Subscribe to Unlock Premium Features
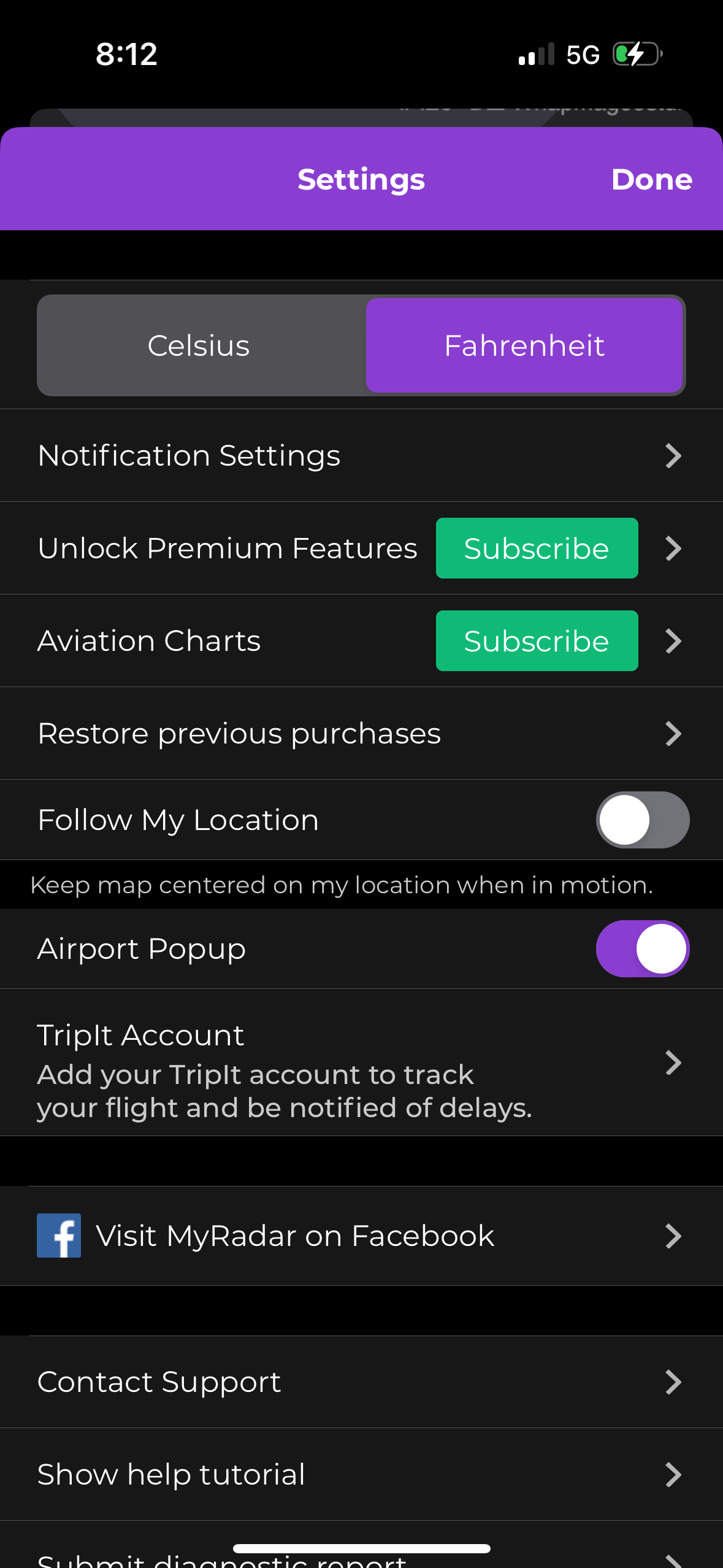 point(536,548)
